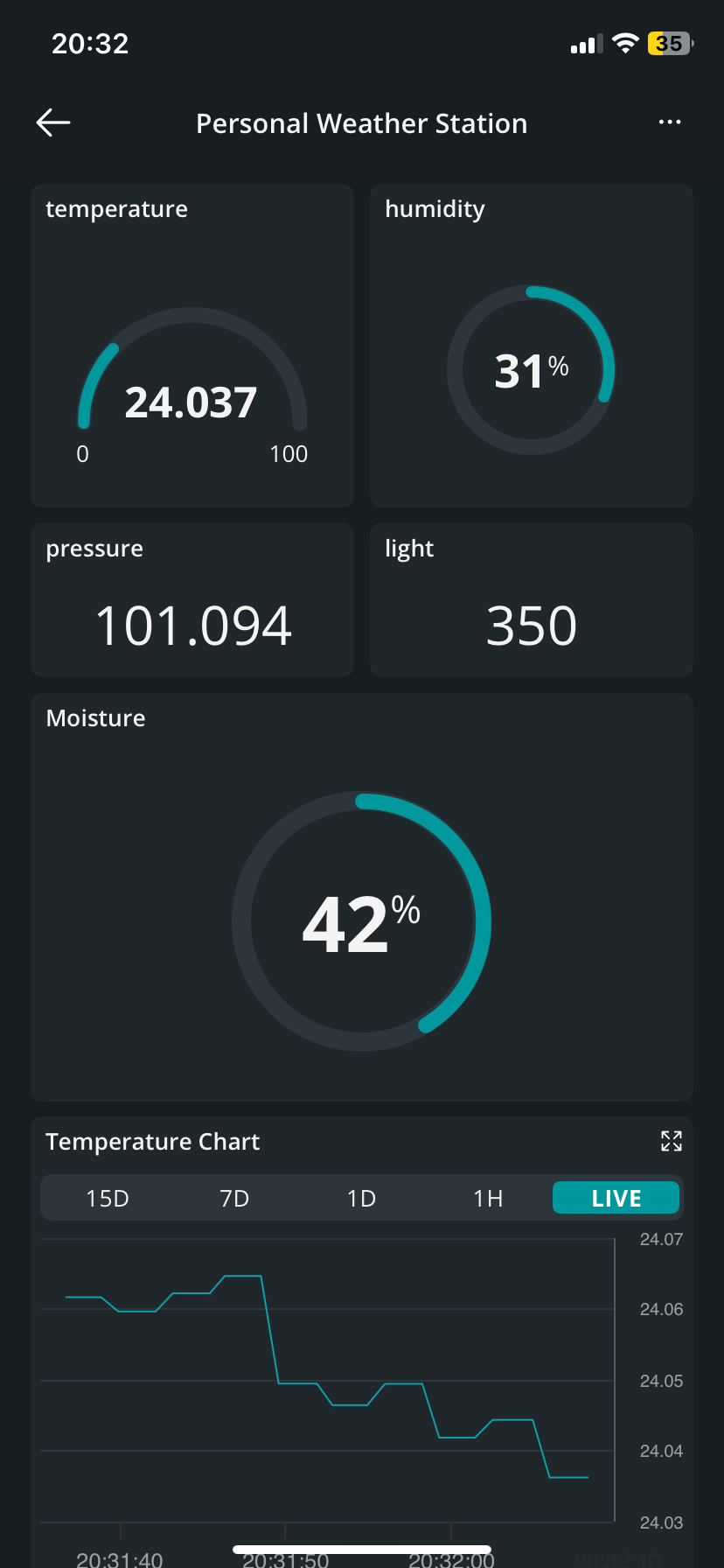The image size is (724, 1568).
Task: Switch chart range to 15D
Action: click(x=108, y=1198)
